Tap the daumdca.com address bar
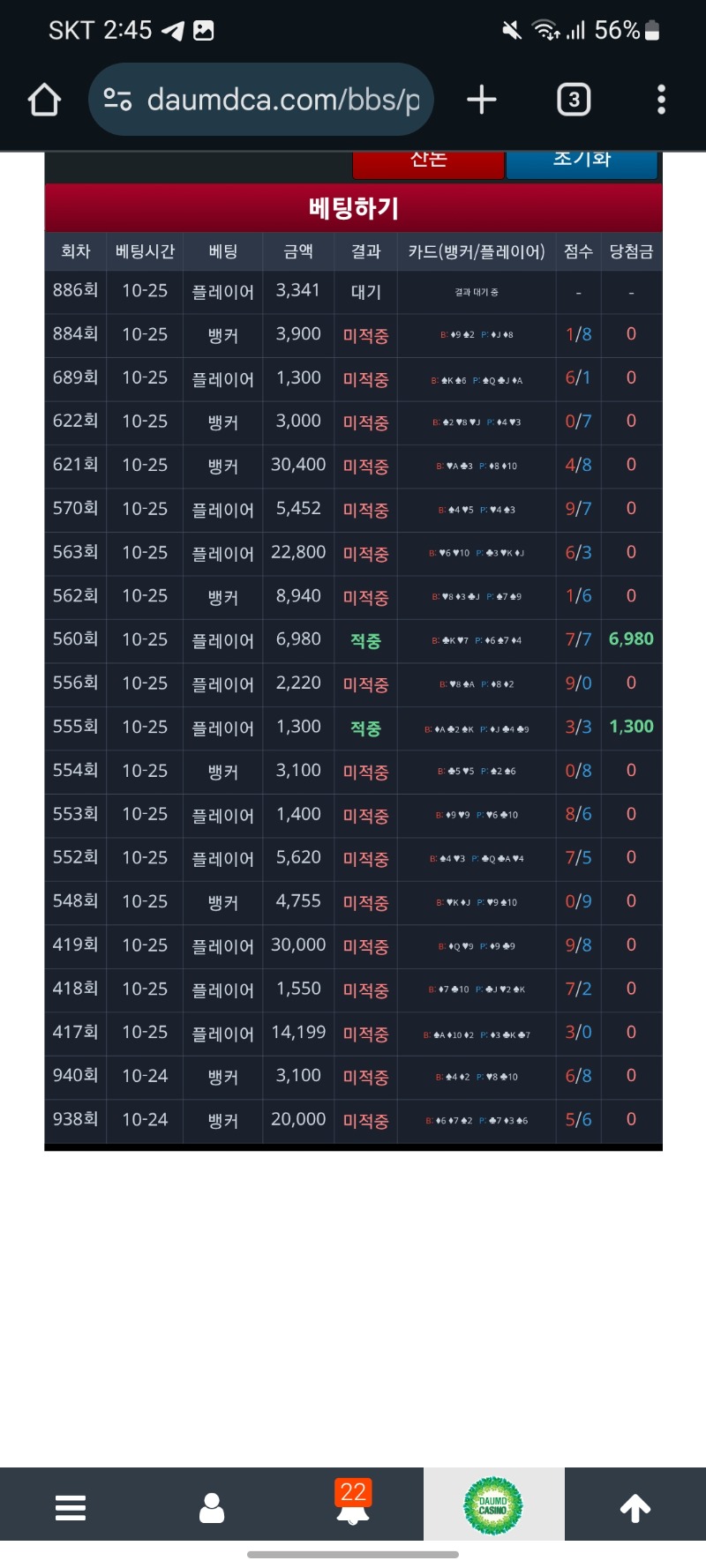Viewport: 706px width, 1568px height. point(282,100)
